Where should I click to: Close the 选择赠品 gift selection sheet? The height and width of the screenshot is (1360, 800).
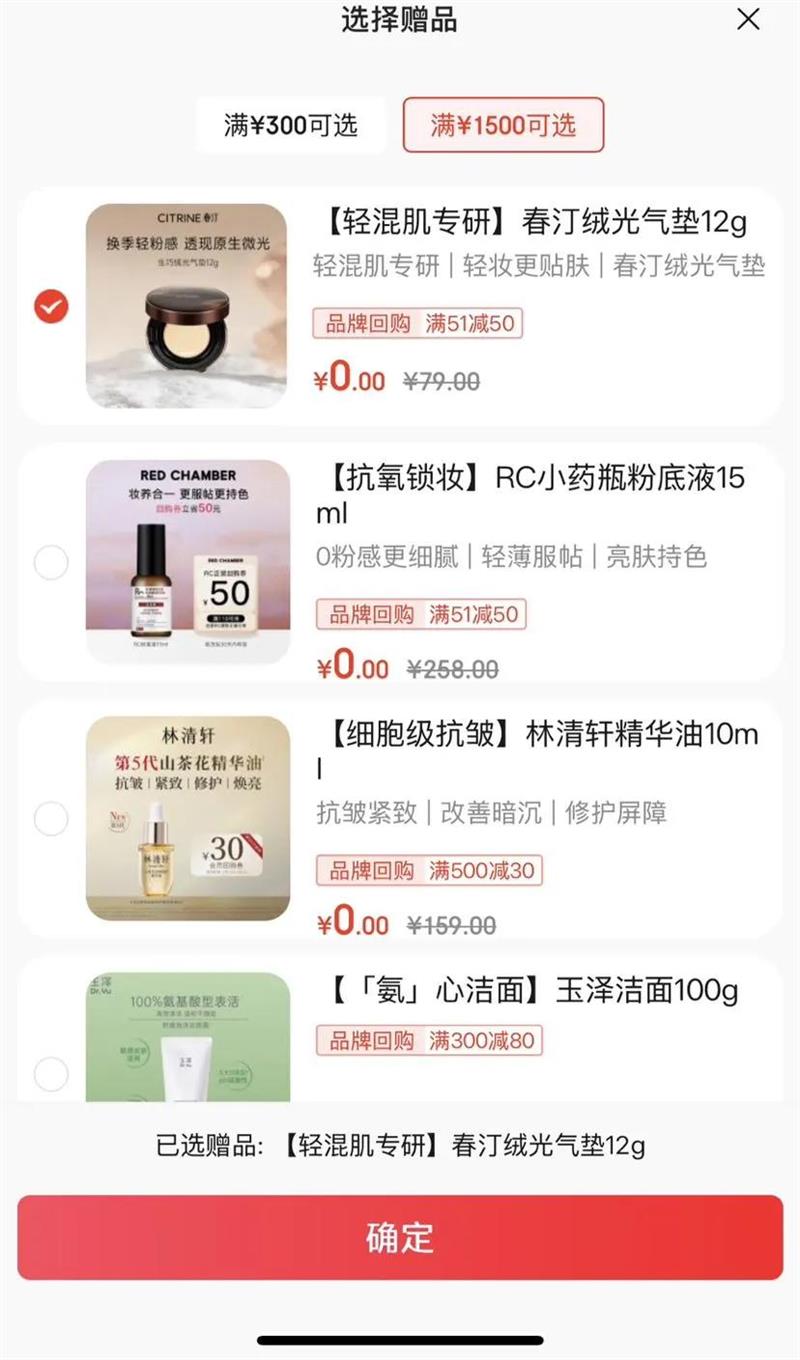coord(748,19)
